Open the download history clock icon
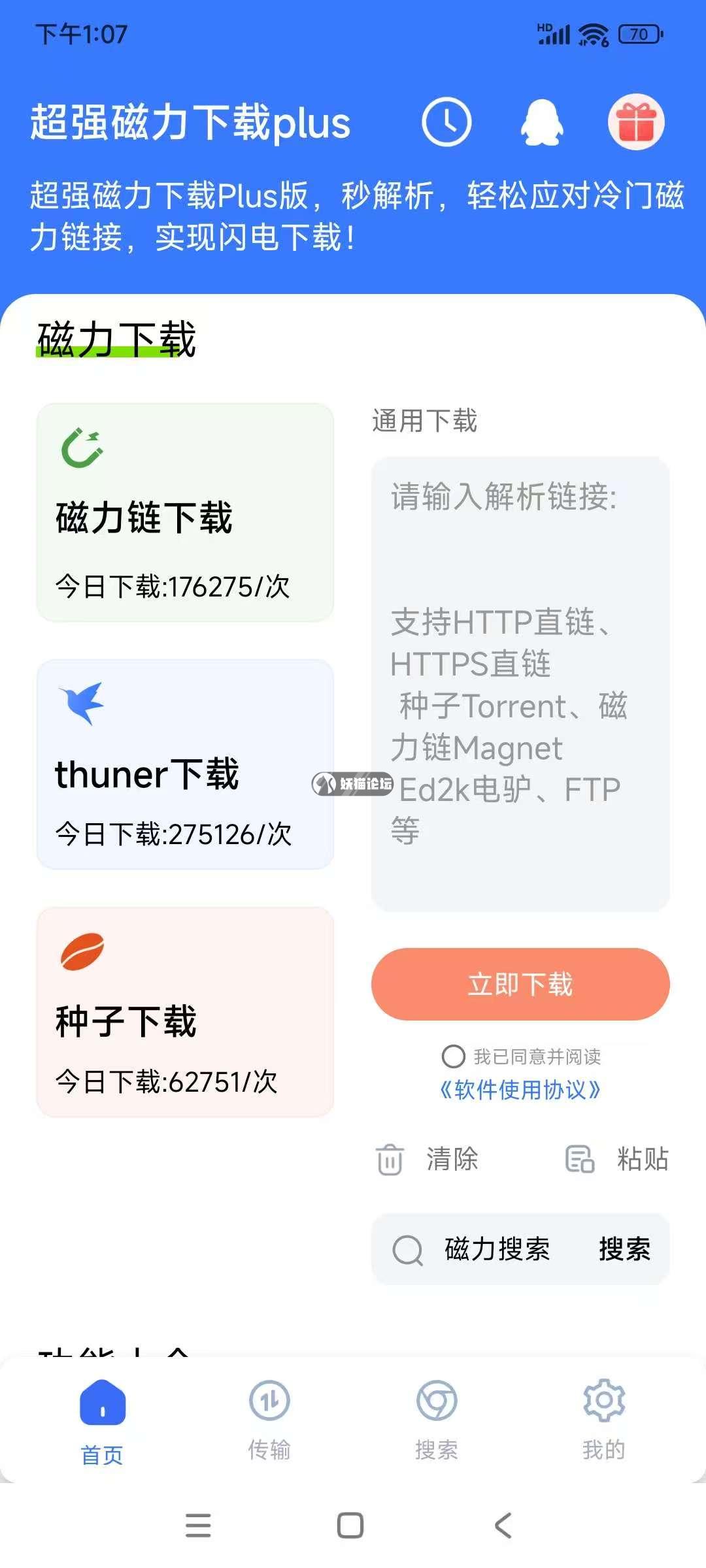 coord(446,122)
